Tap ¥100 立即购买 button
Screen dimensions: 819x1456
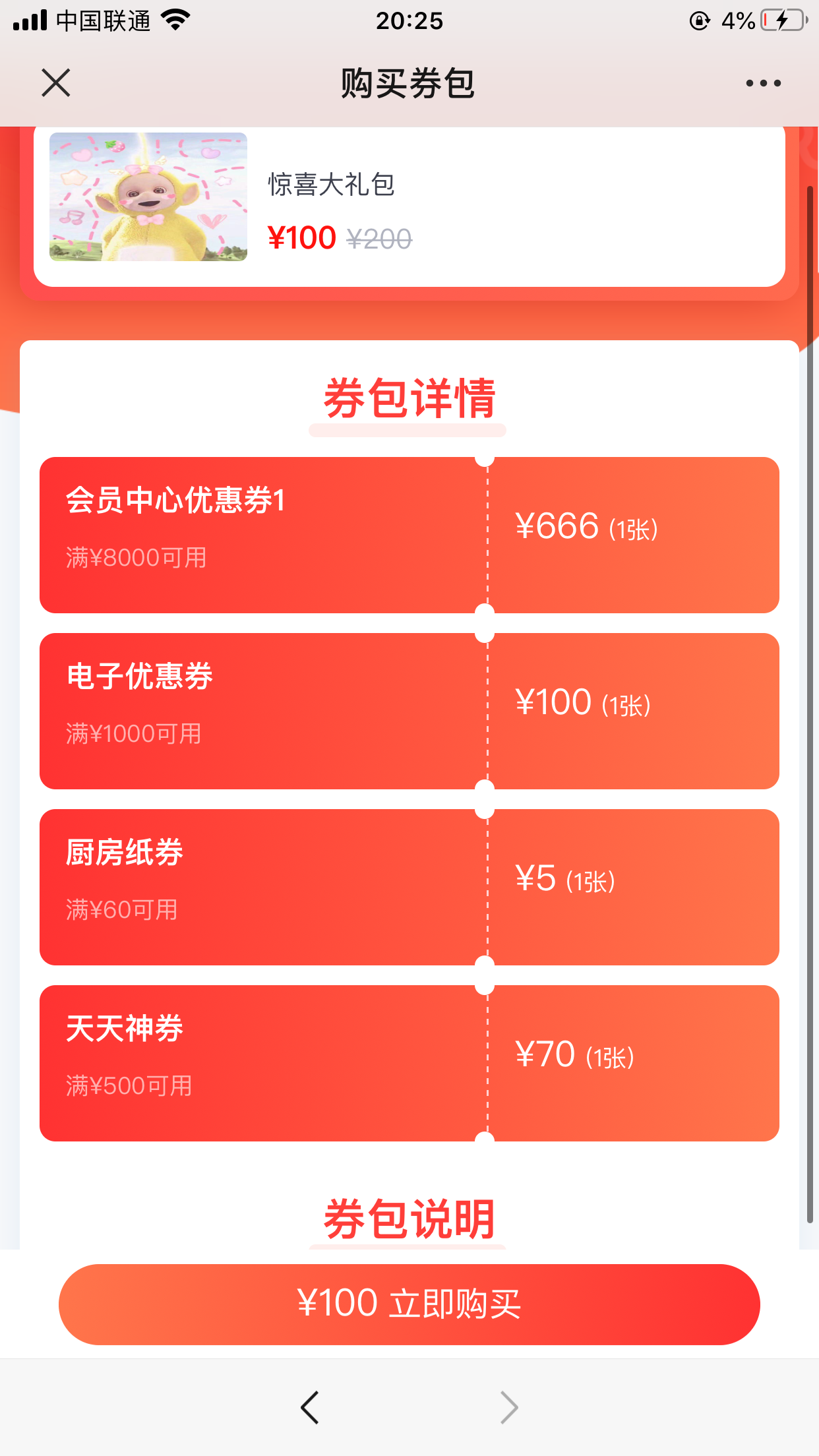coord(409,1304)
